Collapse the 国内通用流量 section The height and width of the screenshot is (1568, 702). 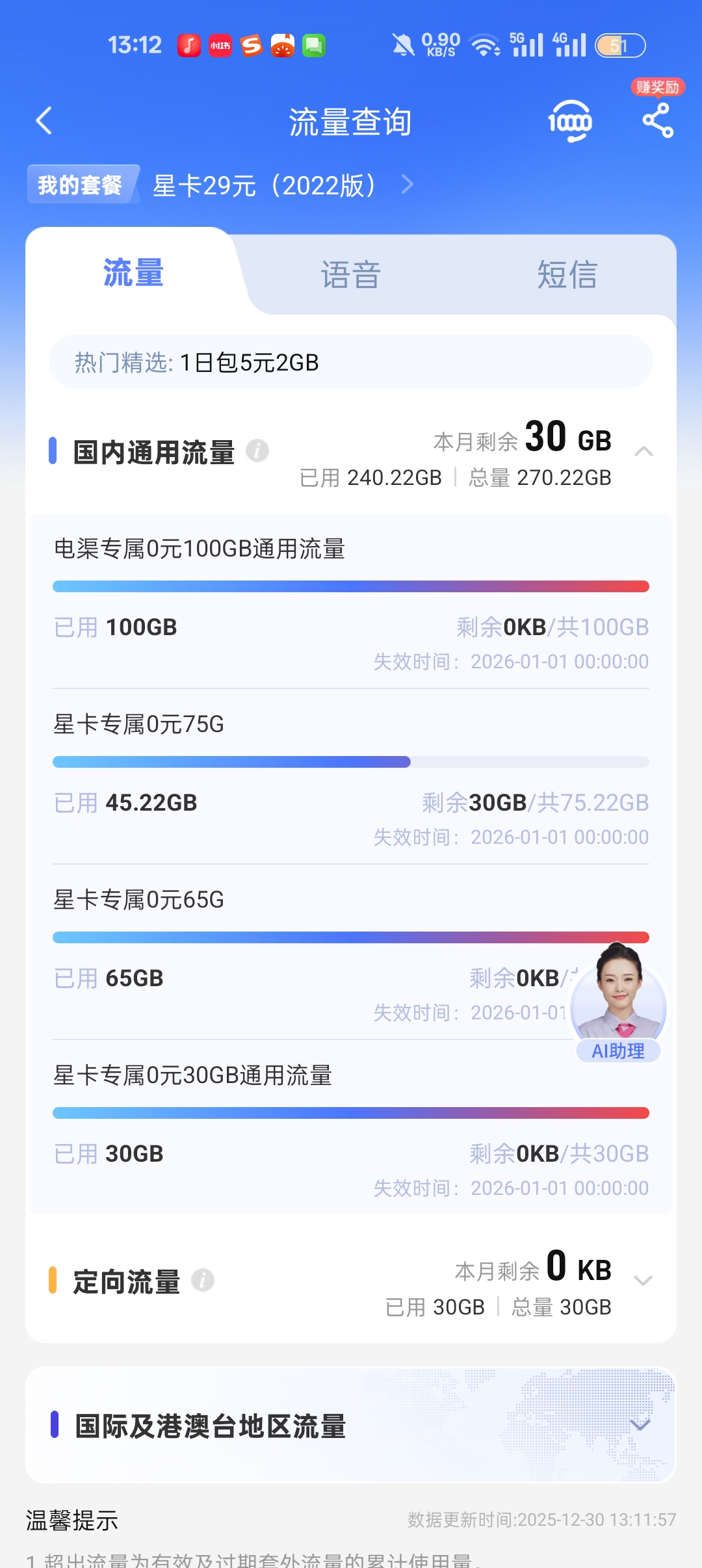643,451
